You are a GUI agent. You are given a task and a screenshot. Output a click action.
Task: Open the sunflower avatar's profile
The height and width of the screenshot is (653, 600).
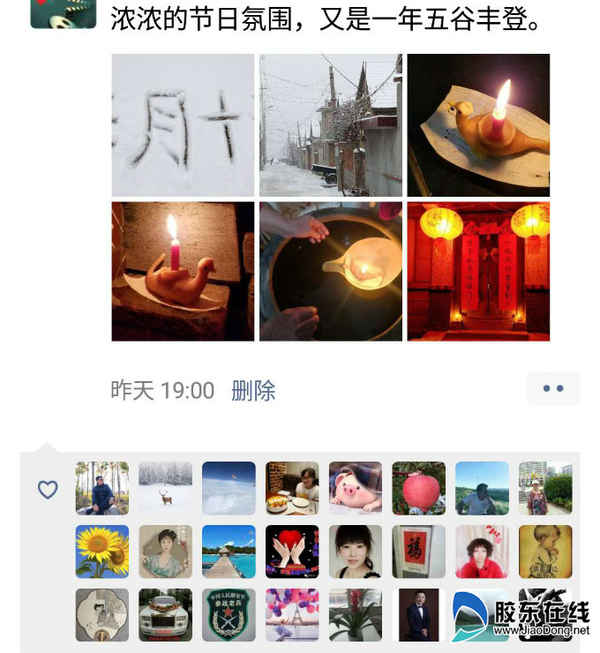click(102, 551)
